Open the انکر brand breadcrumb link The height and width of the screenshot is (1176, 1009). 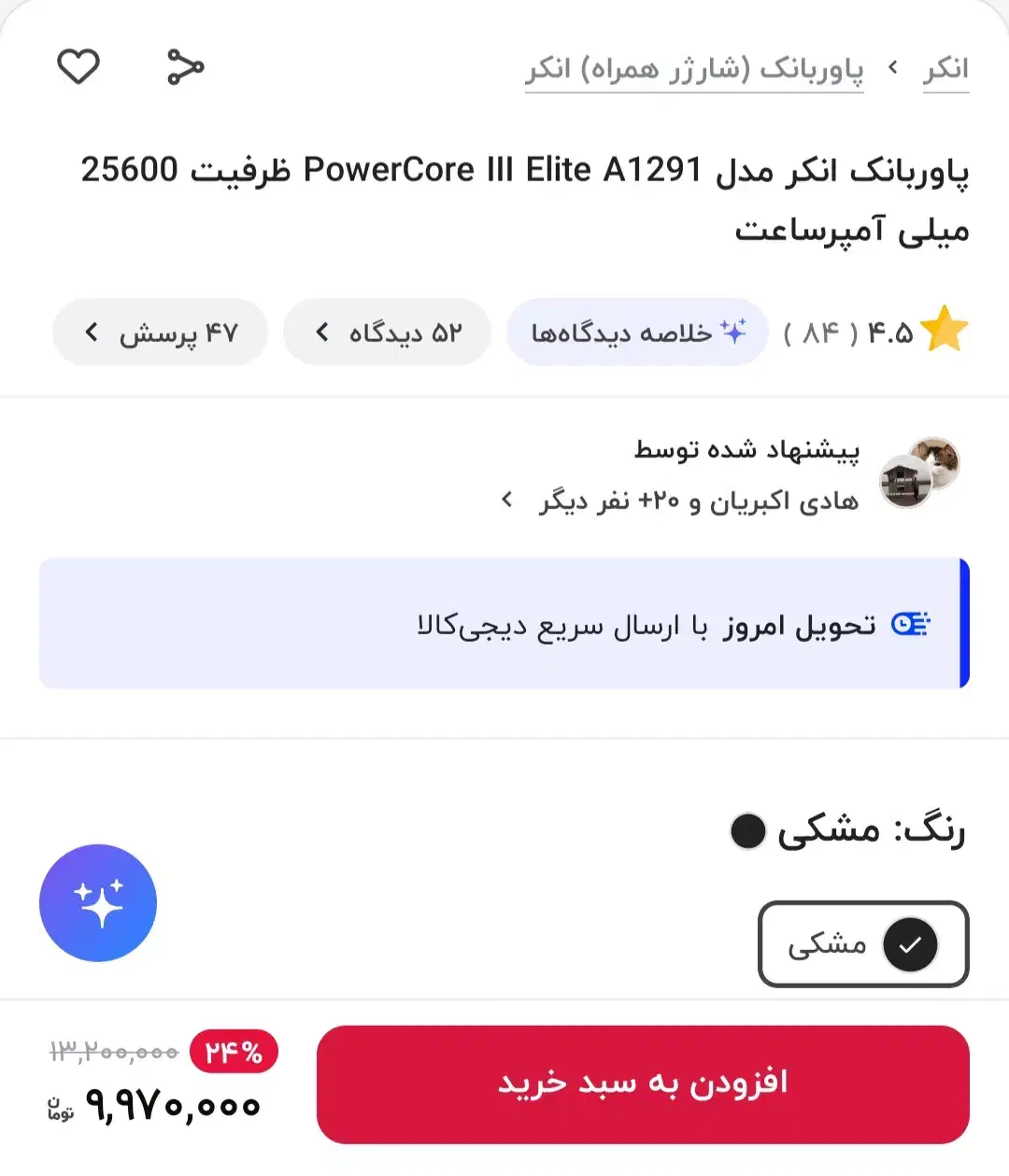945,69
